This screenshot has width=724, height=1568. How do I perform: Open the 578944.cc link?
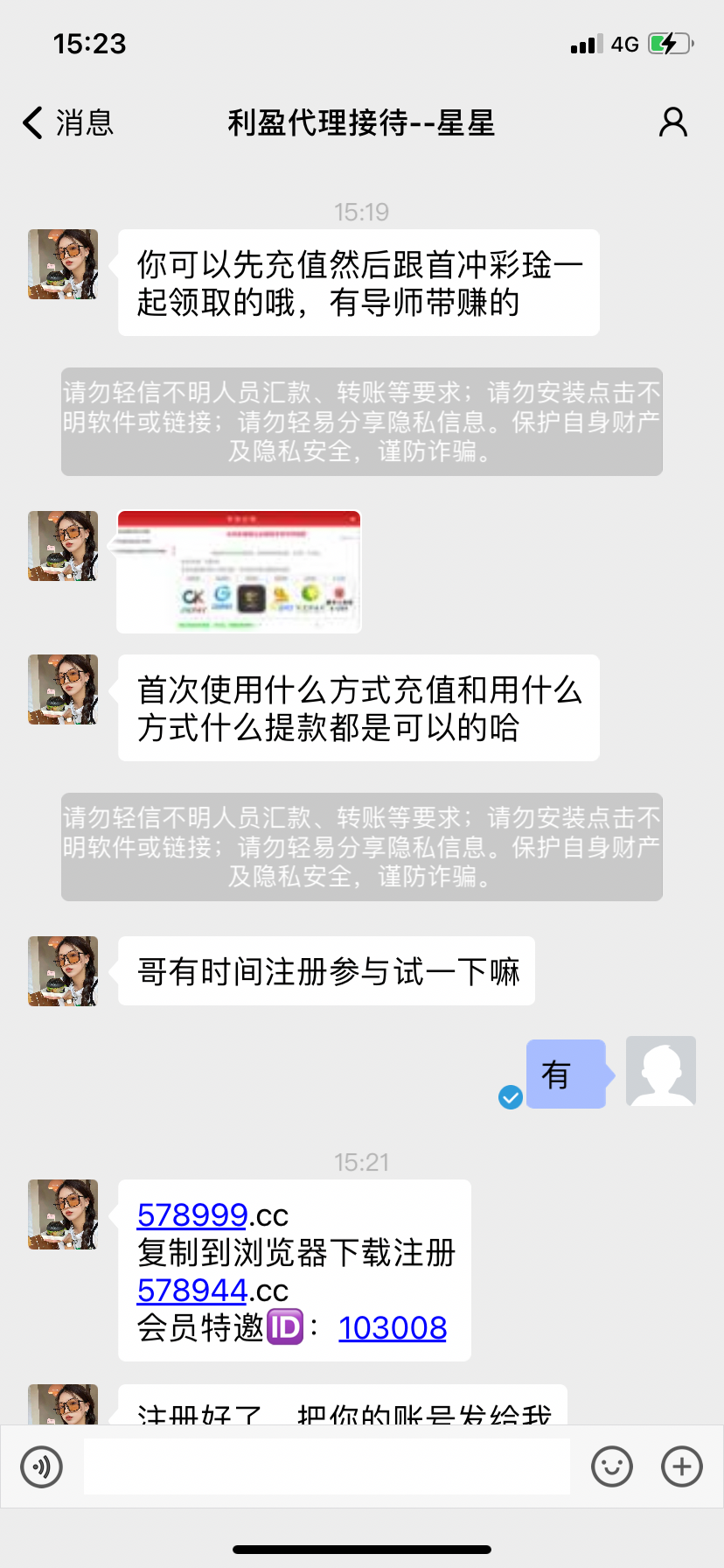coord(192,1291)
